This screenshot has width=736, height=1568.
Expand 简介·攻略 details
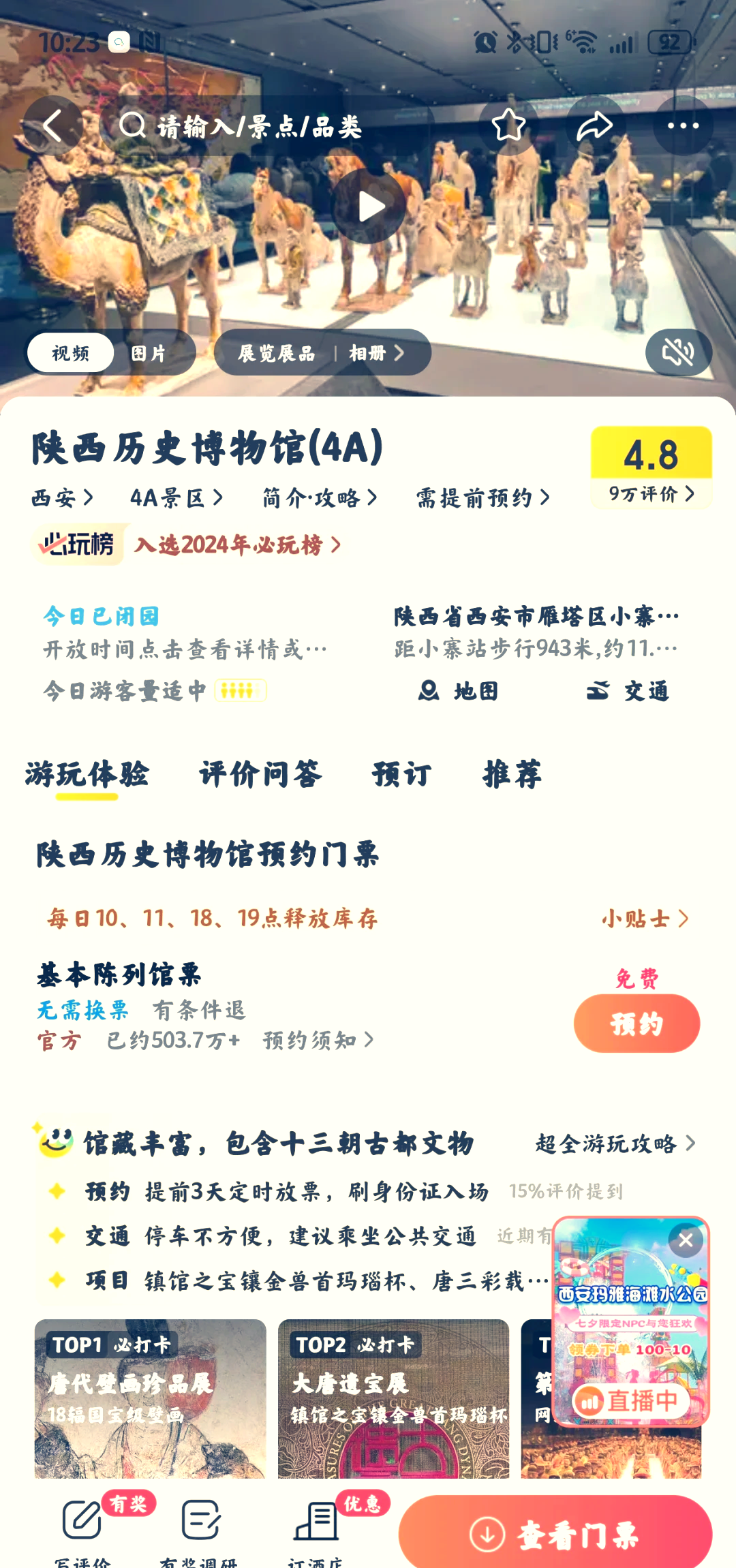(318, 498)
